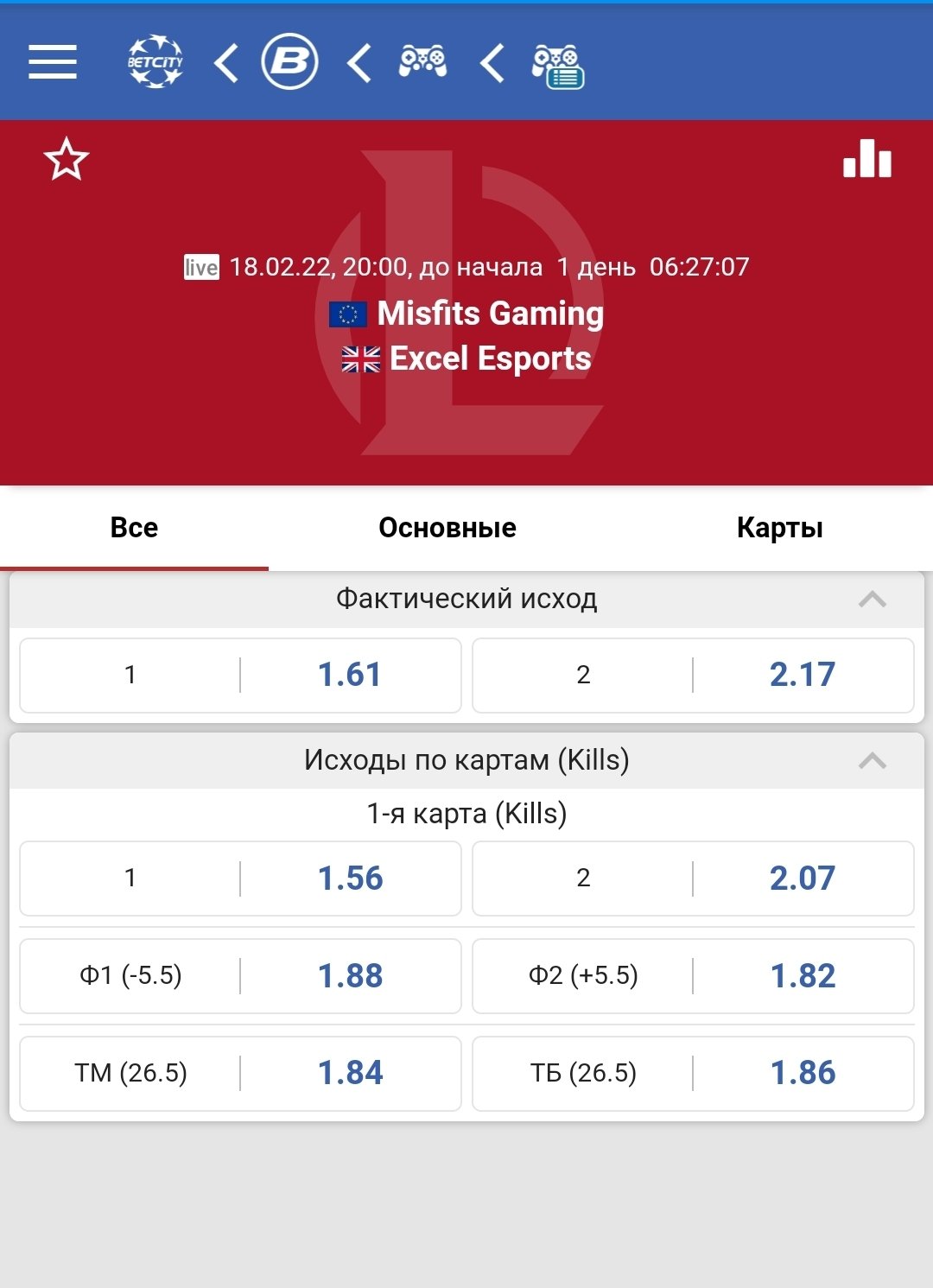The image size is (933, 1288).
Task: Choose handicap Ф1 (-5.5) at 1.88
Action: pyautogui.click(x=240, y=976)
